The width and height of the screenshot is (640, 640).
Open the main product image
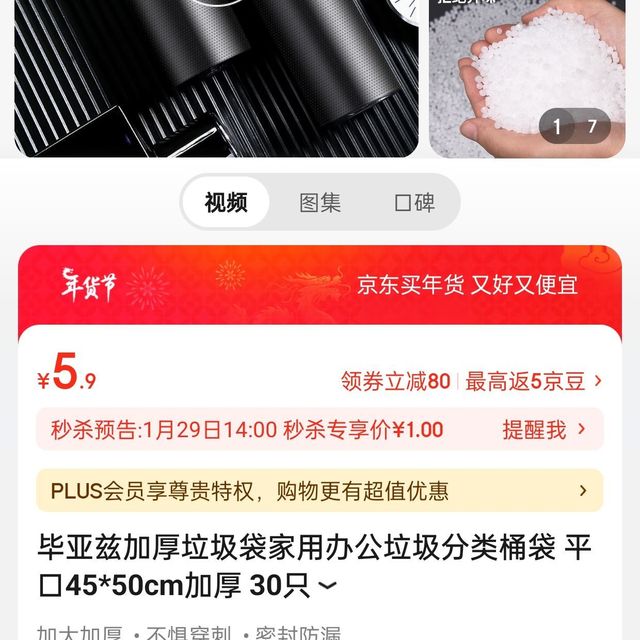[216, 78]
